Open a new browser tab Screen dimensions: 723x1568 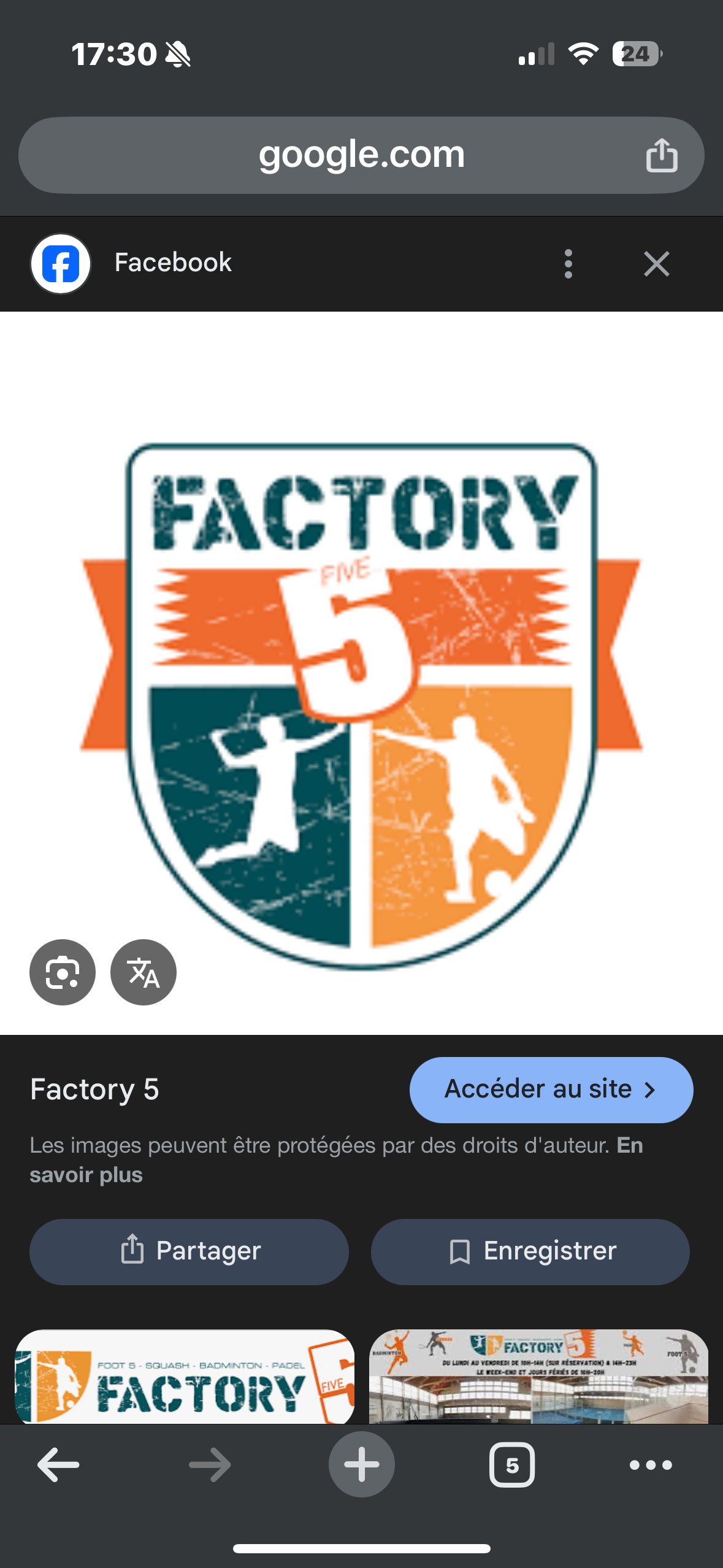coord(361,1465)
